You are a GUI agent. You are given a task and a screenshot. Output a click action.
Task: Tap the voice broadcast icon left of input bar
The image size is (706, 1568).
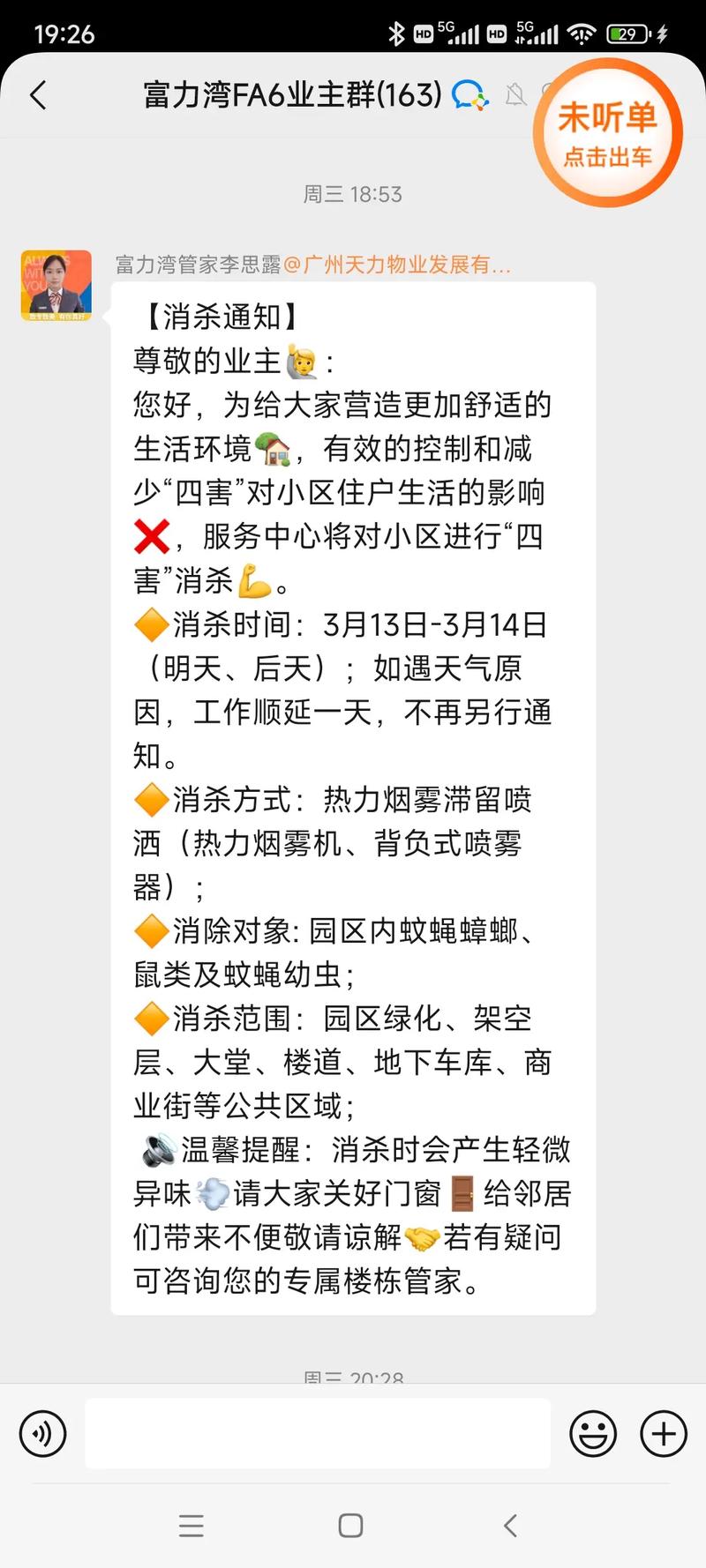point(42,1433)
